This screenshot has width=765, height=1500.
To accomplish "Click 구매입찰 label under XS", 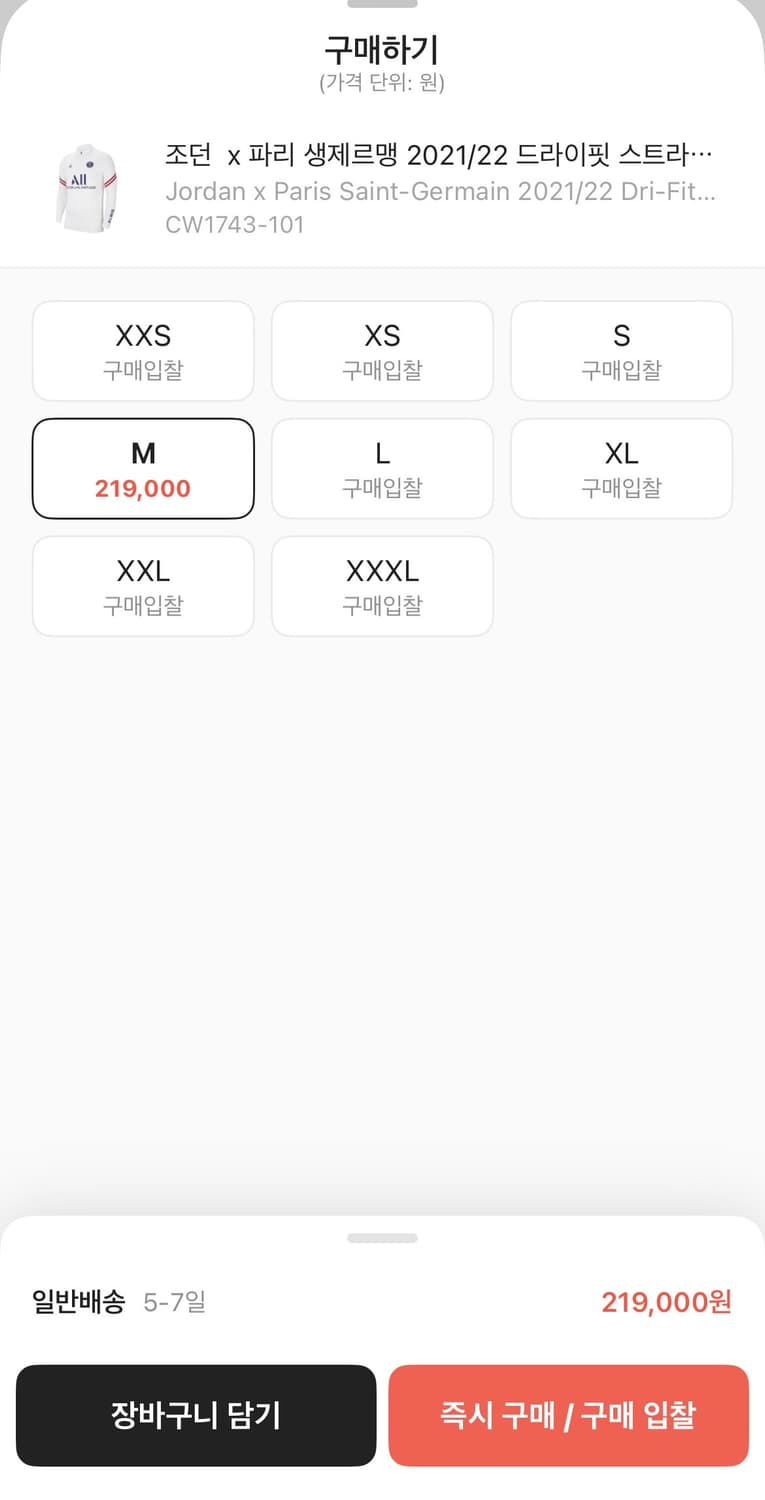I will coord(382,370).
